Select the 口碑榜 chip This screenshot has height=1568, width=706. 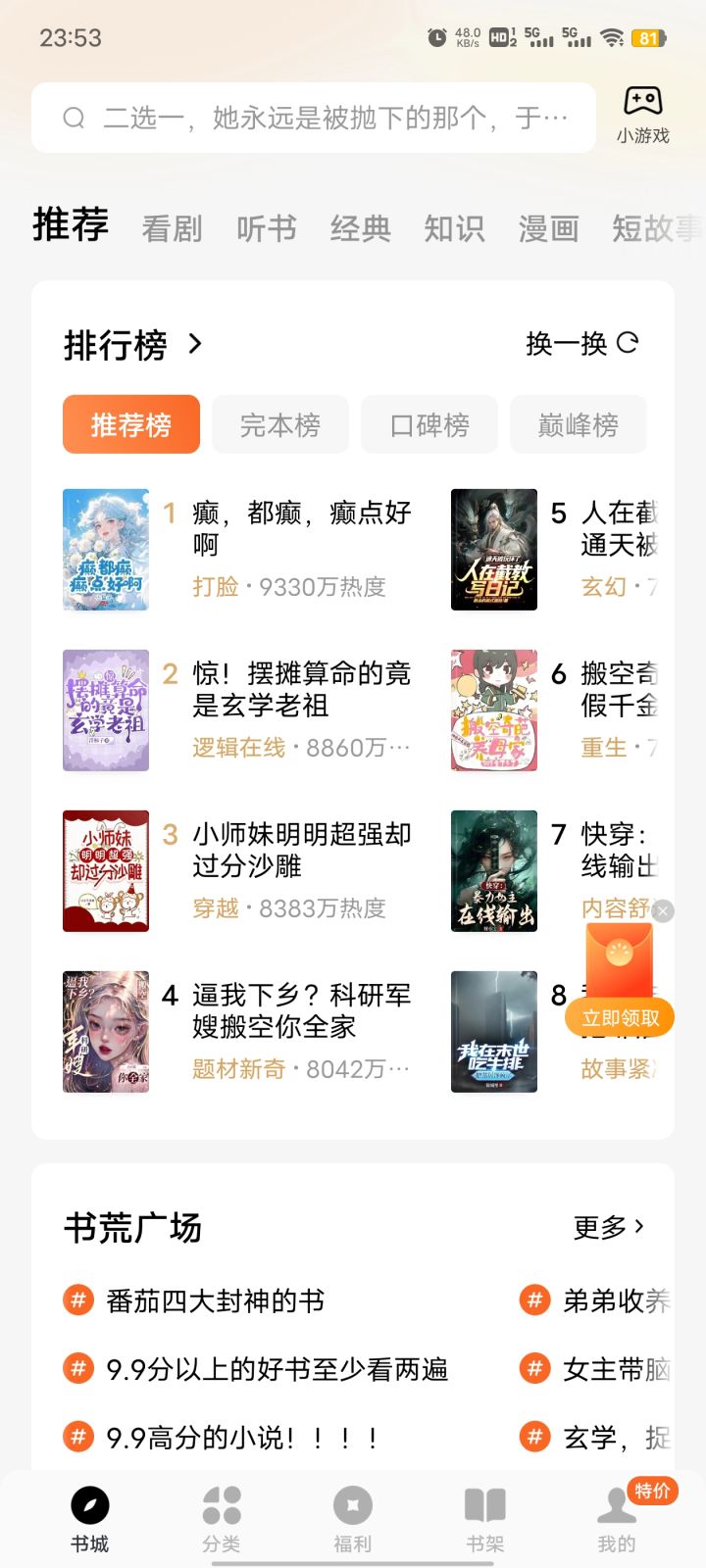click(x=429, y=424)
